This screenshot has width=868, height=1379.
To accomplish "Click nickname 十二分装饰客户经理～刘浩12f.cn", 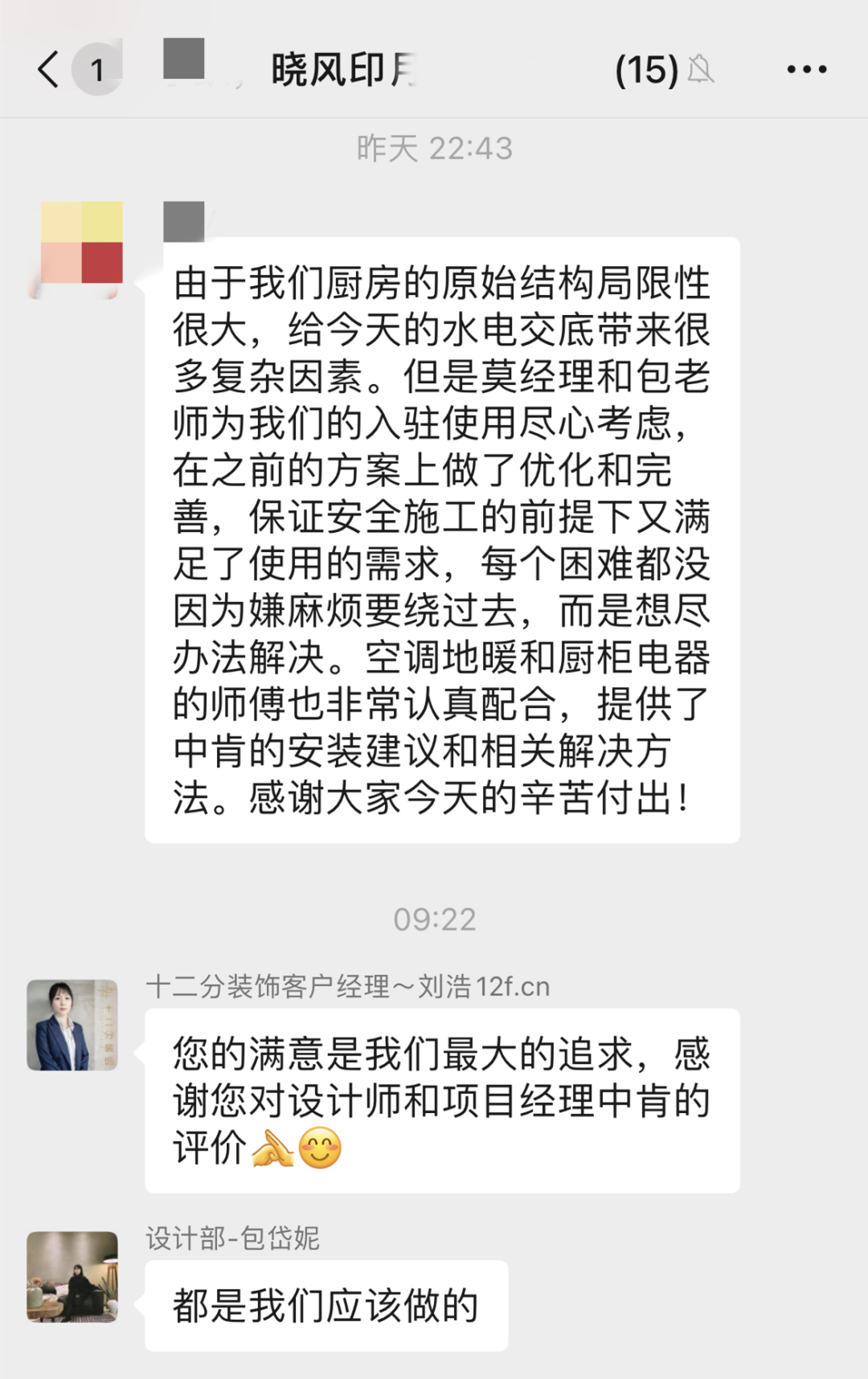I will coord(346,988).
